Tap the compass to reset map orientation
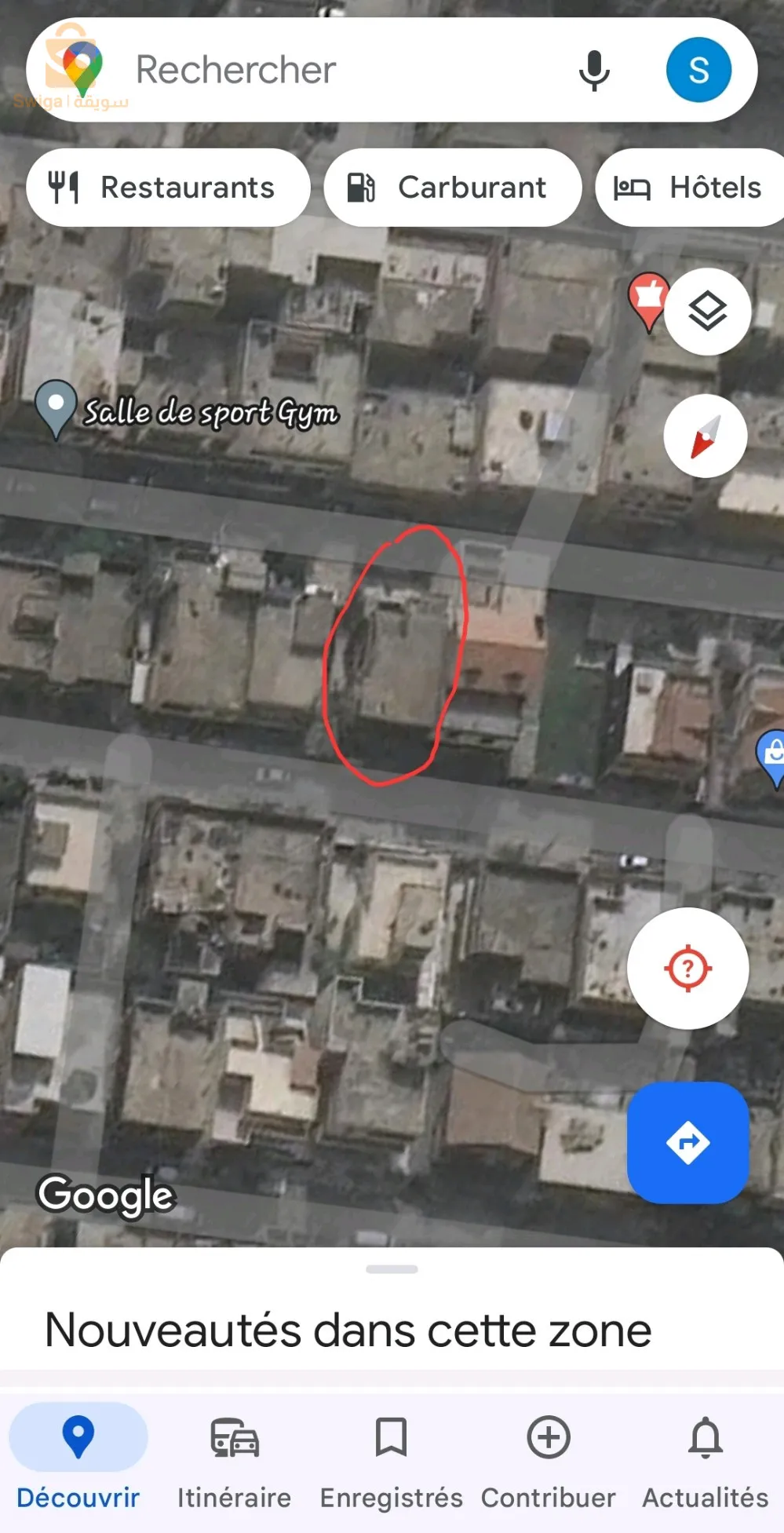The height and width of the screenshot is (1533, 784). [704, 436]
